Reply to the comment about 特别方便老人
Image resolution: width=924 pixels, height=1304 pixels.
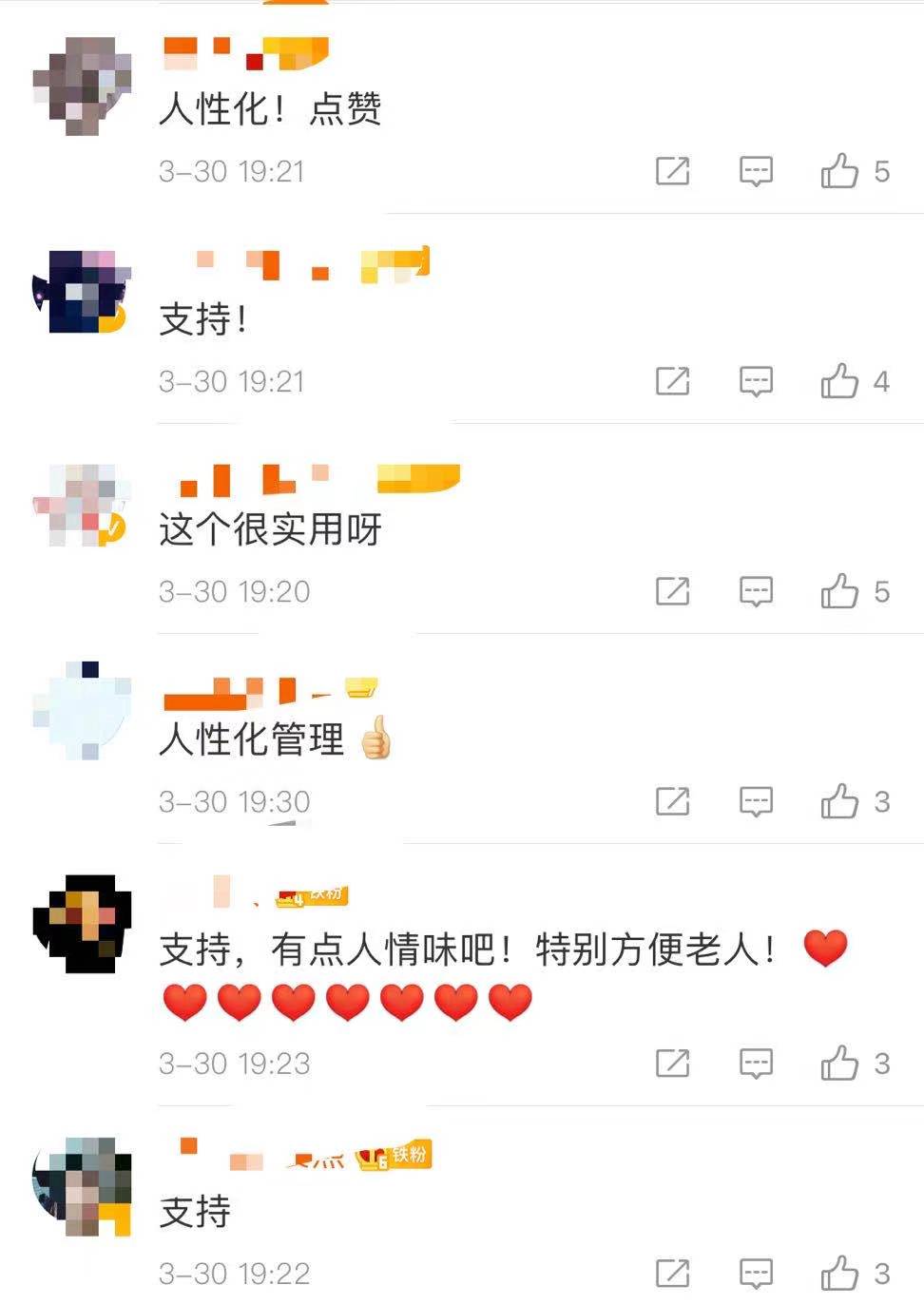coord(756,1064)
